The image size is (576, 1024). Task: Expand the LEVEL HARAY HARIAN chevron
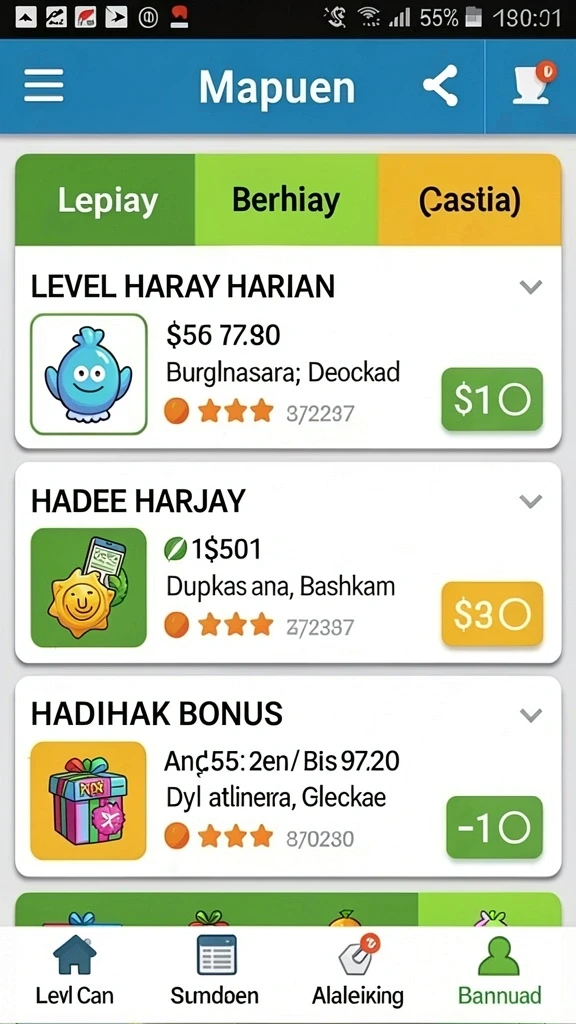click(531, 287)
